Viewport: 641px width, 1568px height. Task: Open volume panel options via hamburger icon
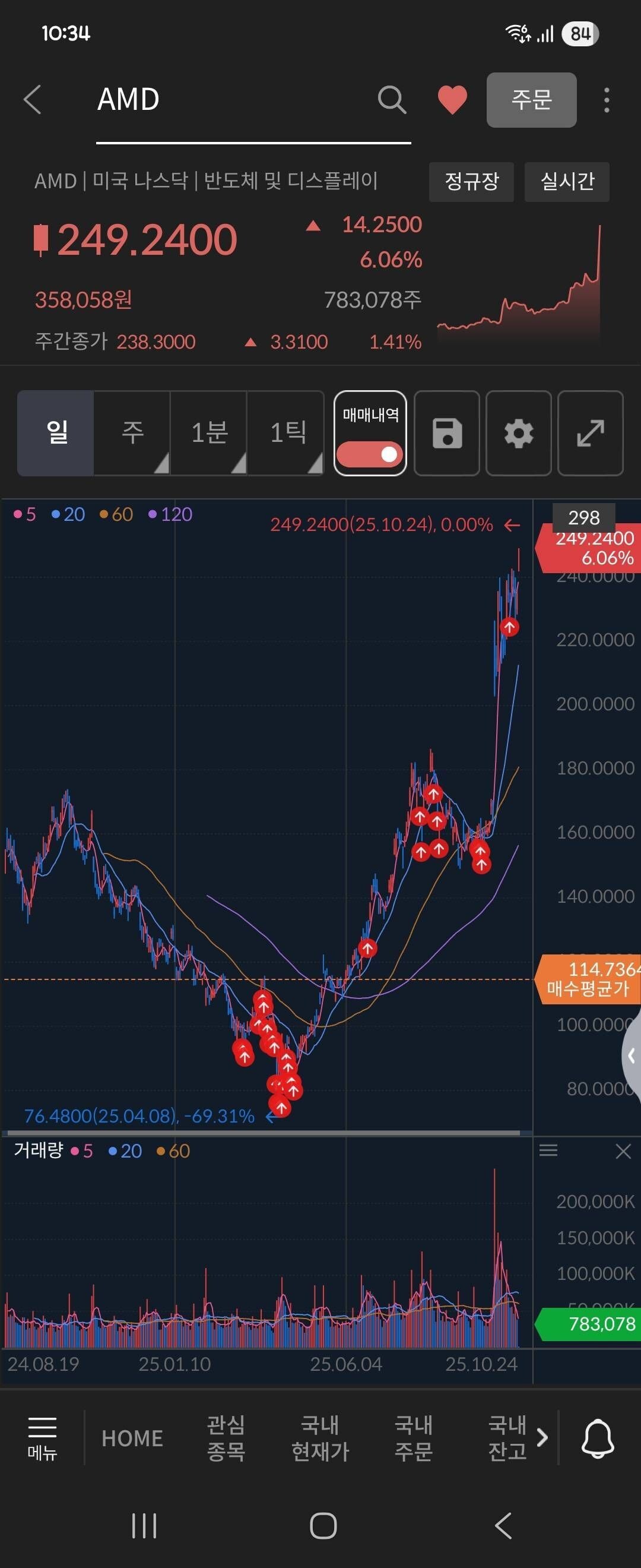(x=548, y=1150)
